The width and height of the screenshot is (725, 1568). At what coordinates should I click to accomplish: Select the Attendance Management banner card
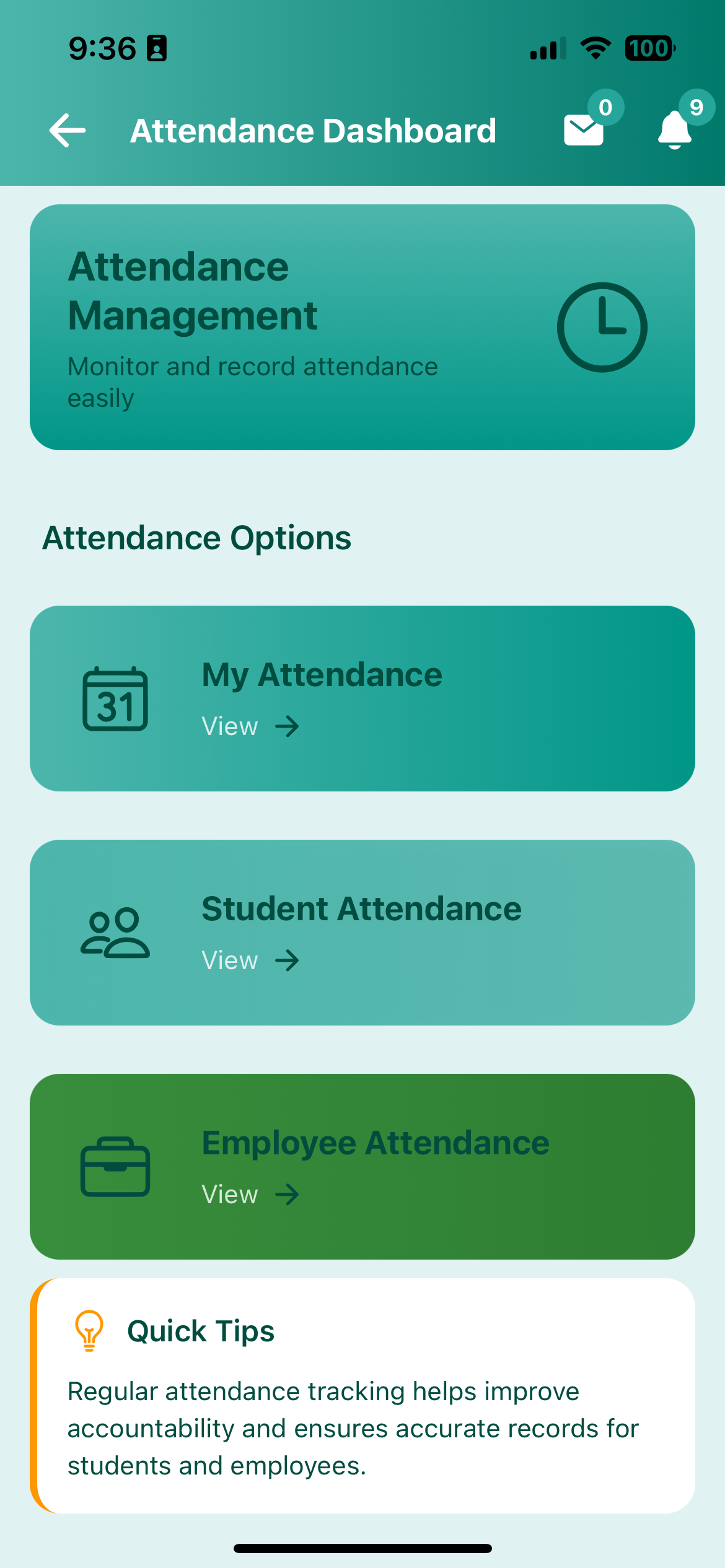pos(362,326)
